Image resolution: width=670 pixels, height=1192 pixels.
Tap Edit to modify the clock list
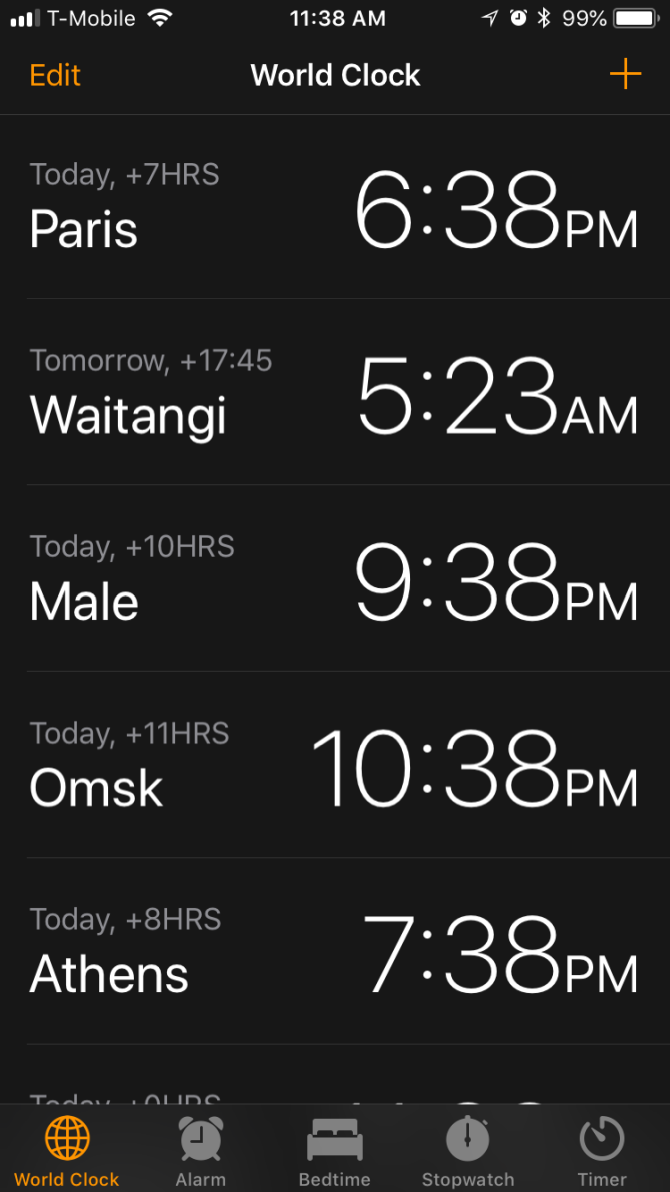(55, 75)
